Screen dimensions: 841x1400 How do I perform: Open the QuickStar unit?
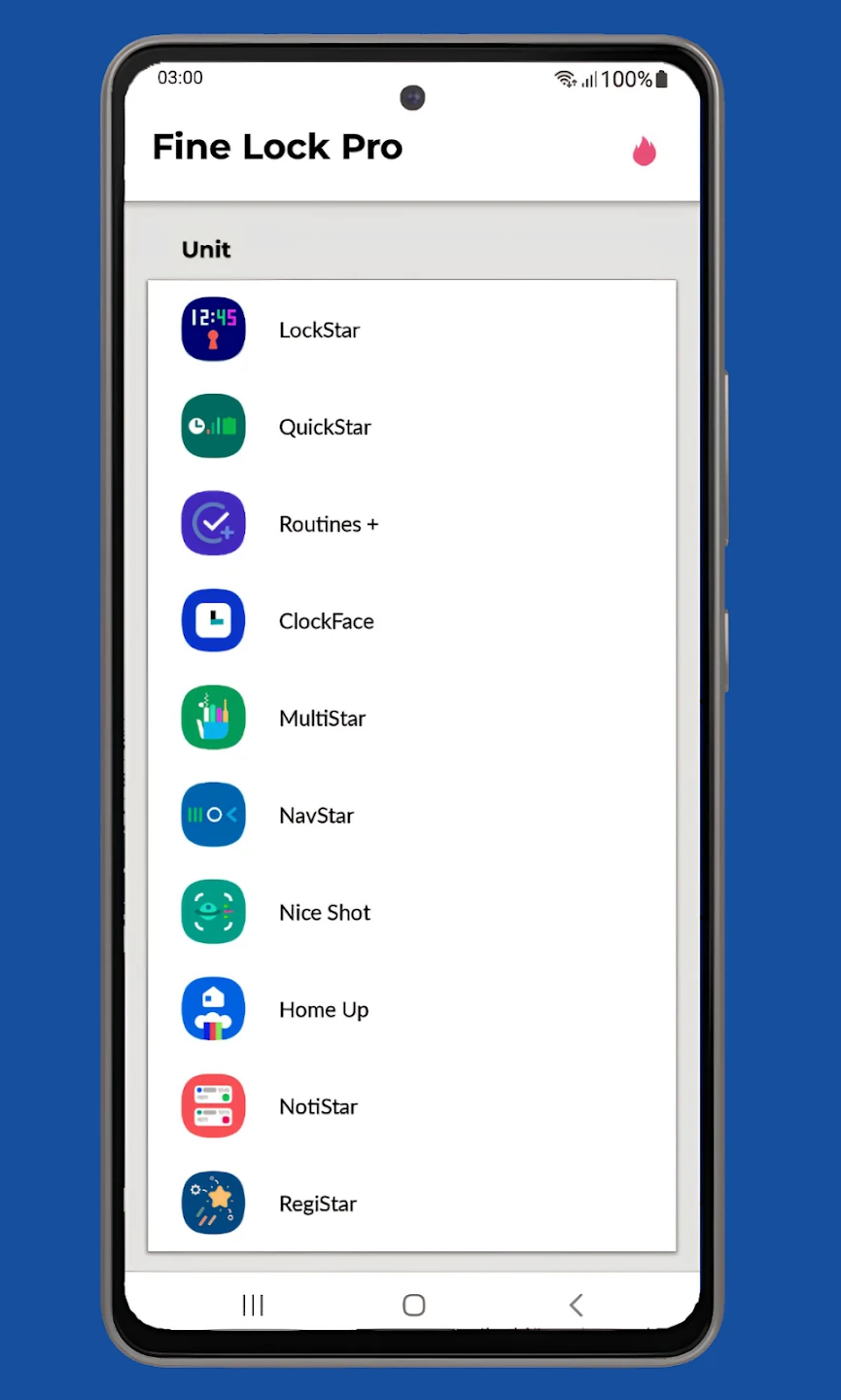325,427
